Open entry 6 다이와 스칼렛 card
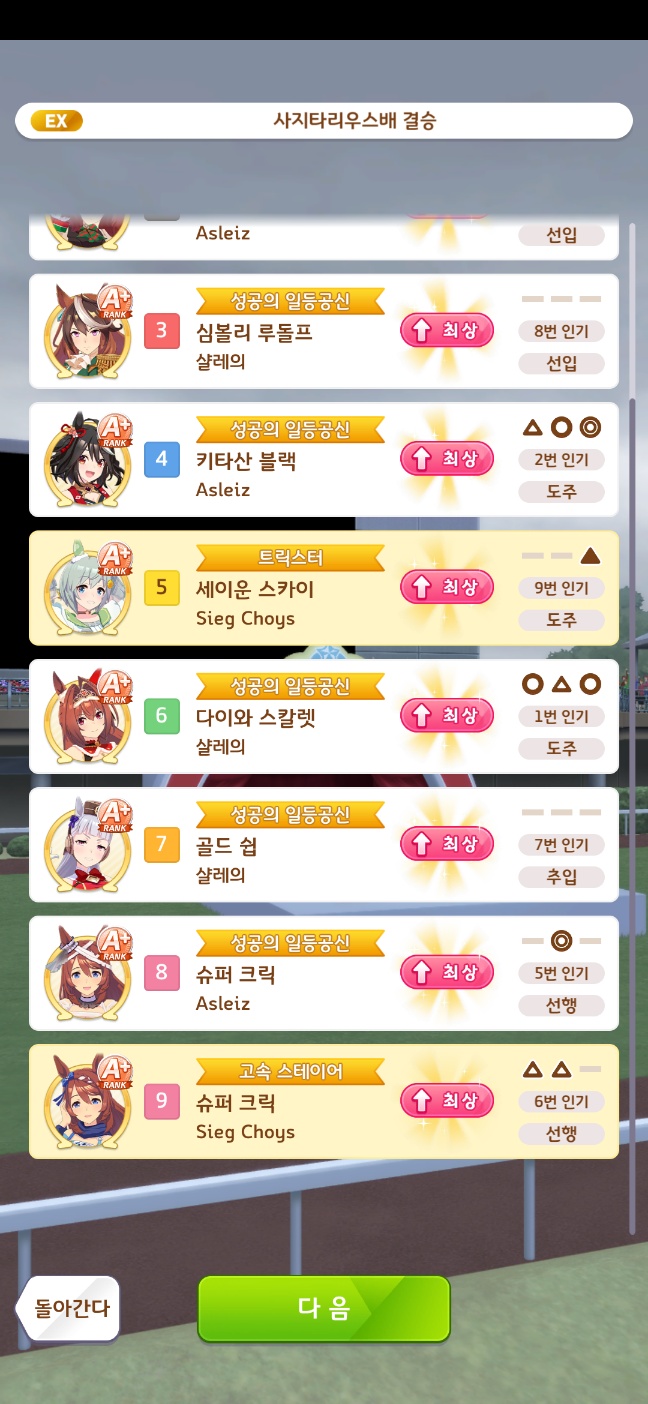The image size is (648, 1404). click(x=323, y=716)
